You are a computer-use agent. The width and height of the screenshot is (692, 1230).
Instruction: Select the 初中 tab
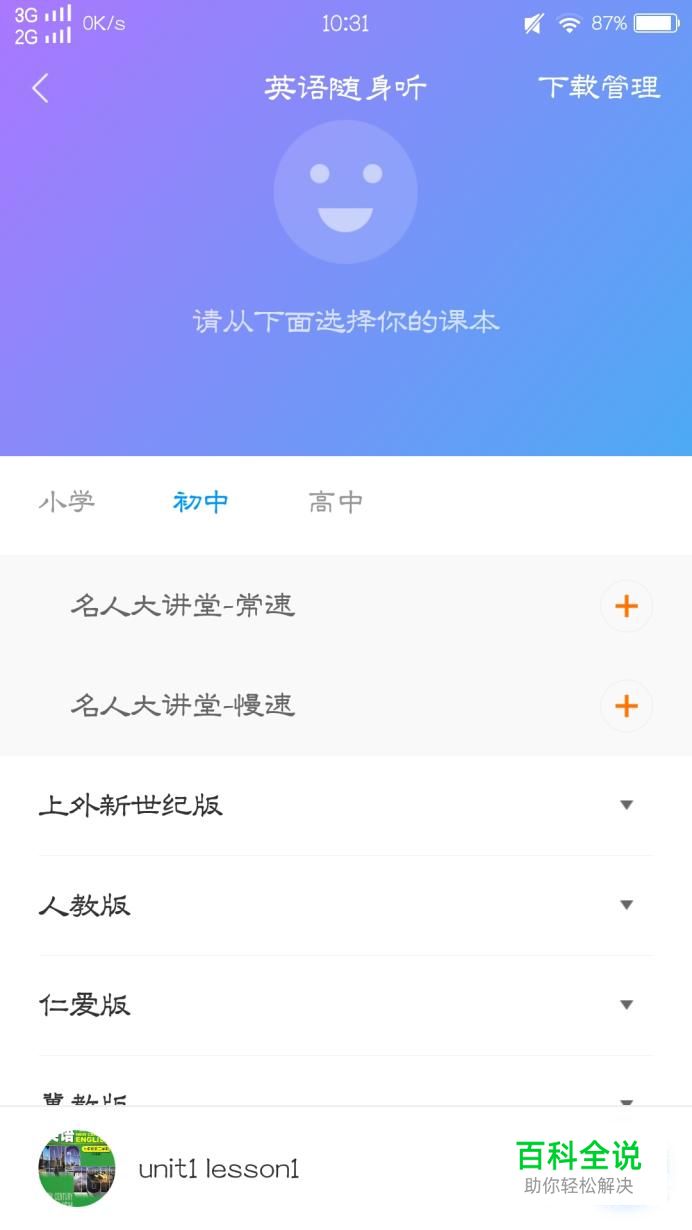click(201, 502)
